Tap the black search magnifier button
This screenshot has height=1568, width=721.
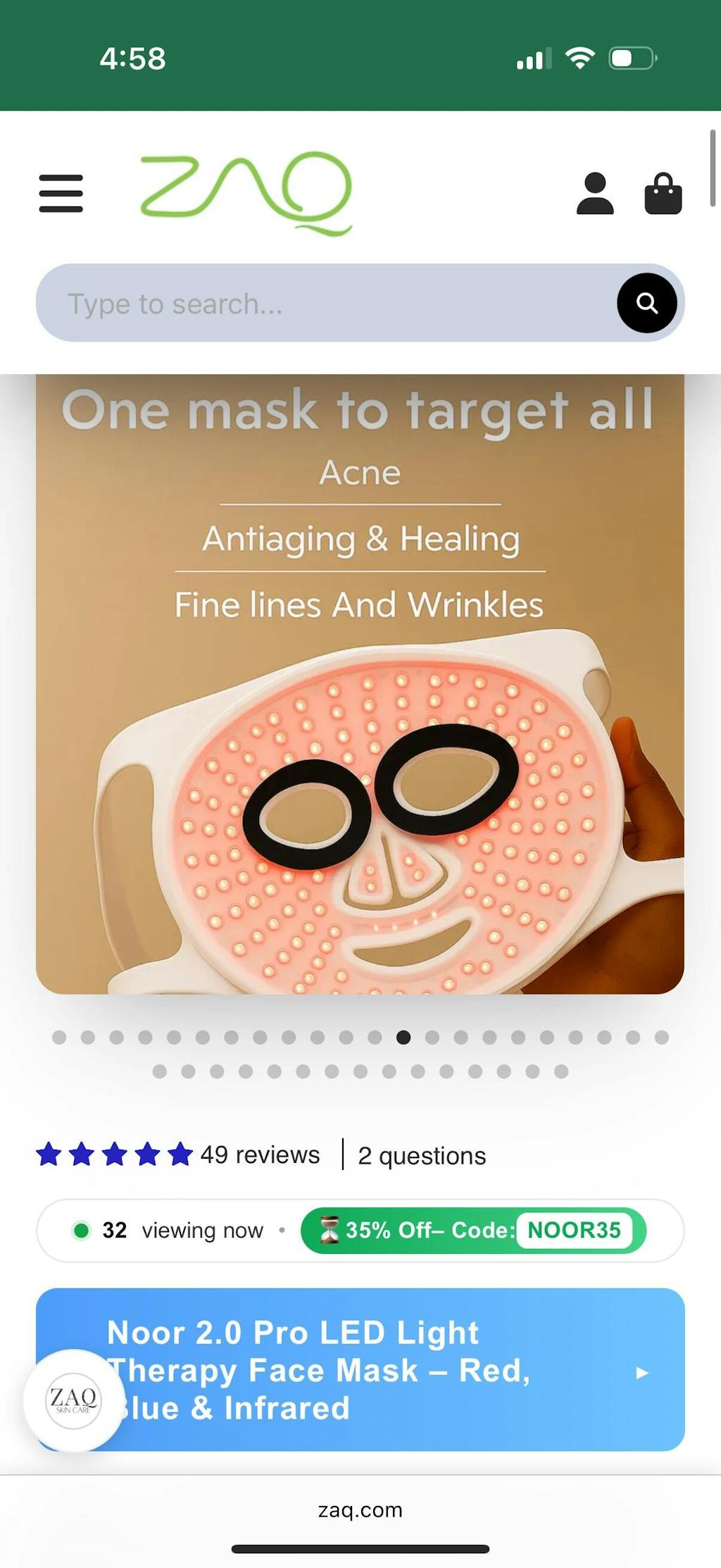pyautogui.click(x=646, y=303)
